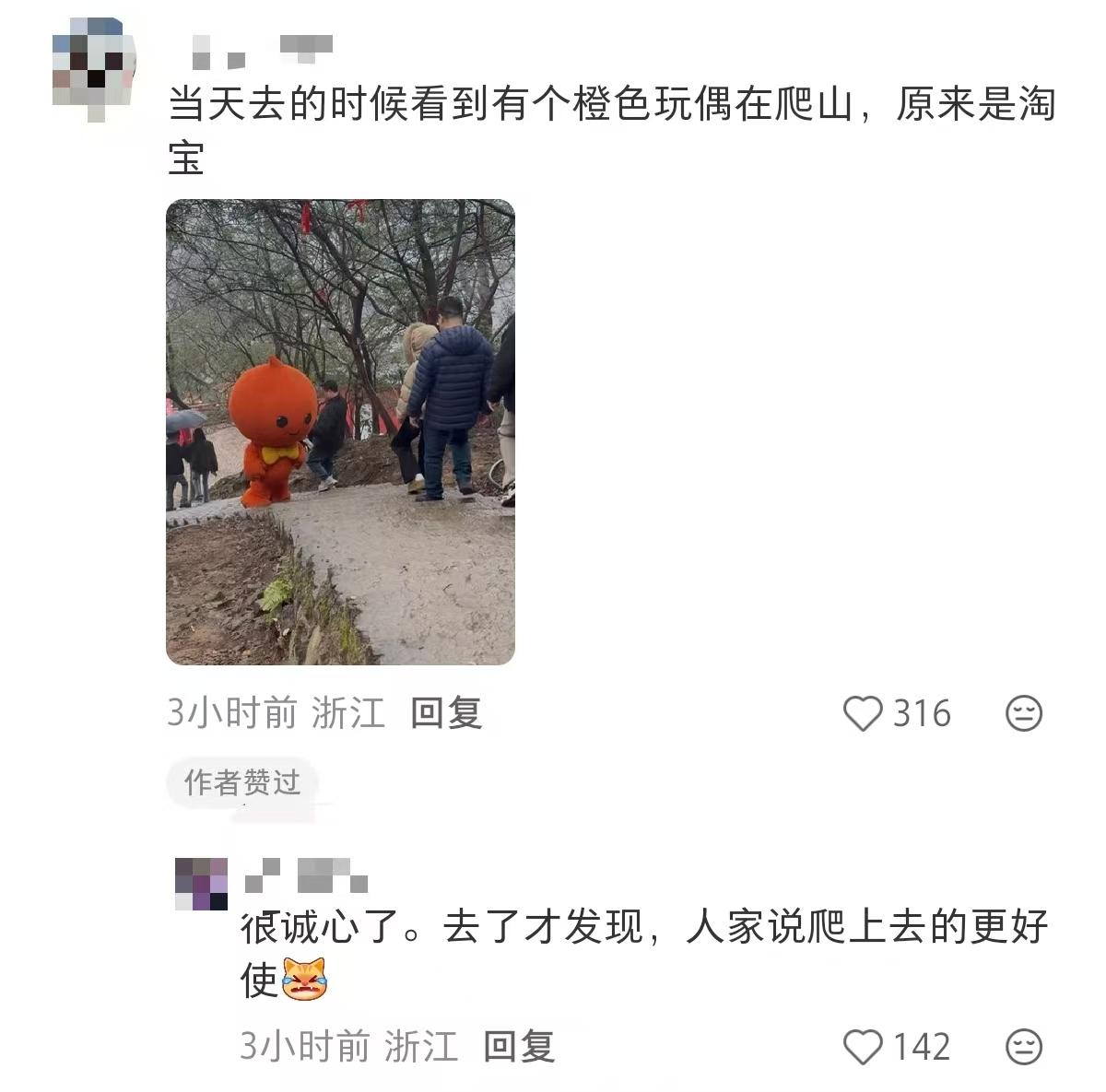The height and width of the screenshot is (1092, 1106).
Task: Dislike the reply with 142 likes
Action: 1023,1048
